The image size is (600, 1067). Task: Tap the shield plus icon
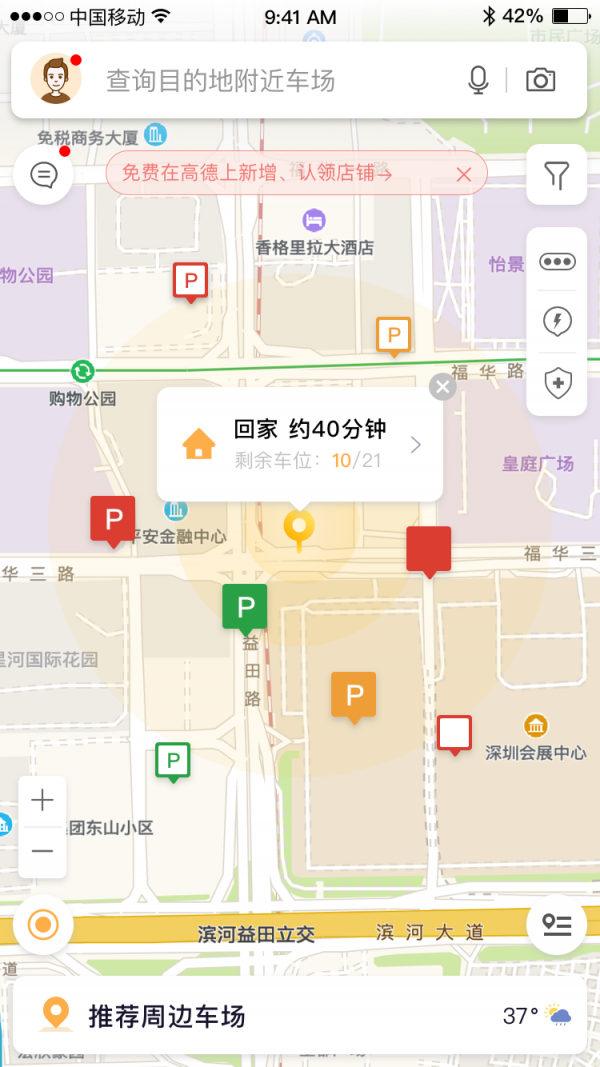pos(557,383)
